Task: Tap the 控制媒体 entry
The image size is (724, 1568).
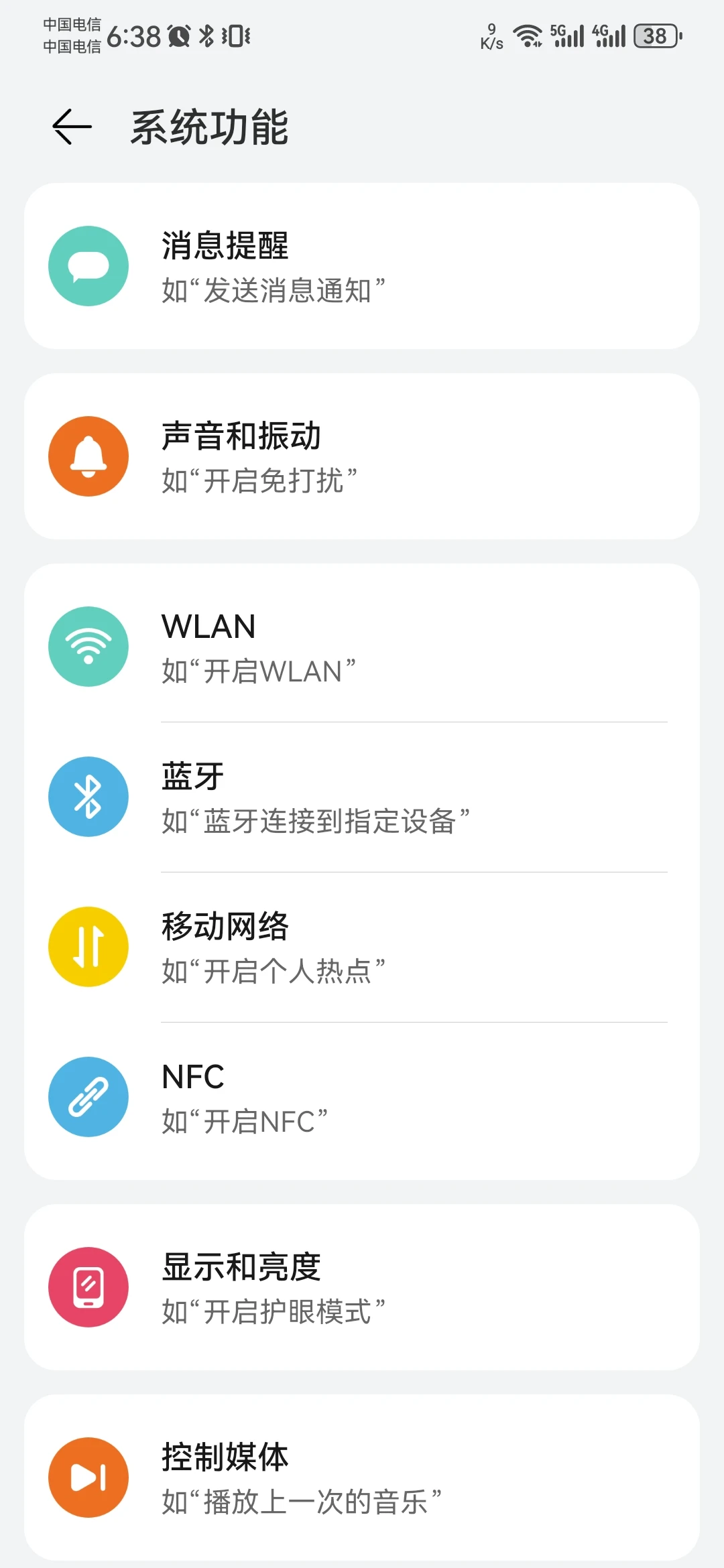Action: (x=362, y=1478)
